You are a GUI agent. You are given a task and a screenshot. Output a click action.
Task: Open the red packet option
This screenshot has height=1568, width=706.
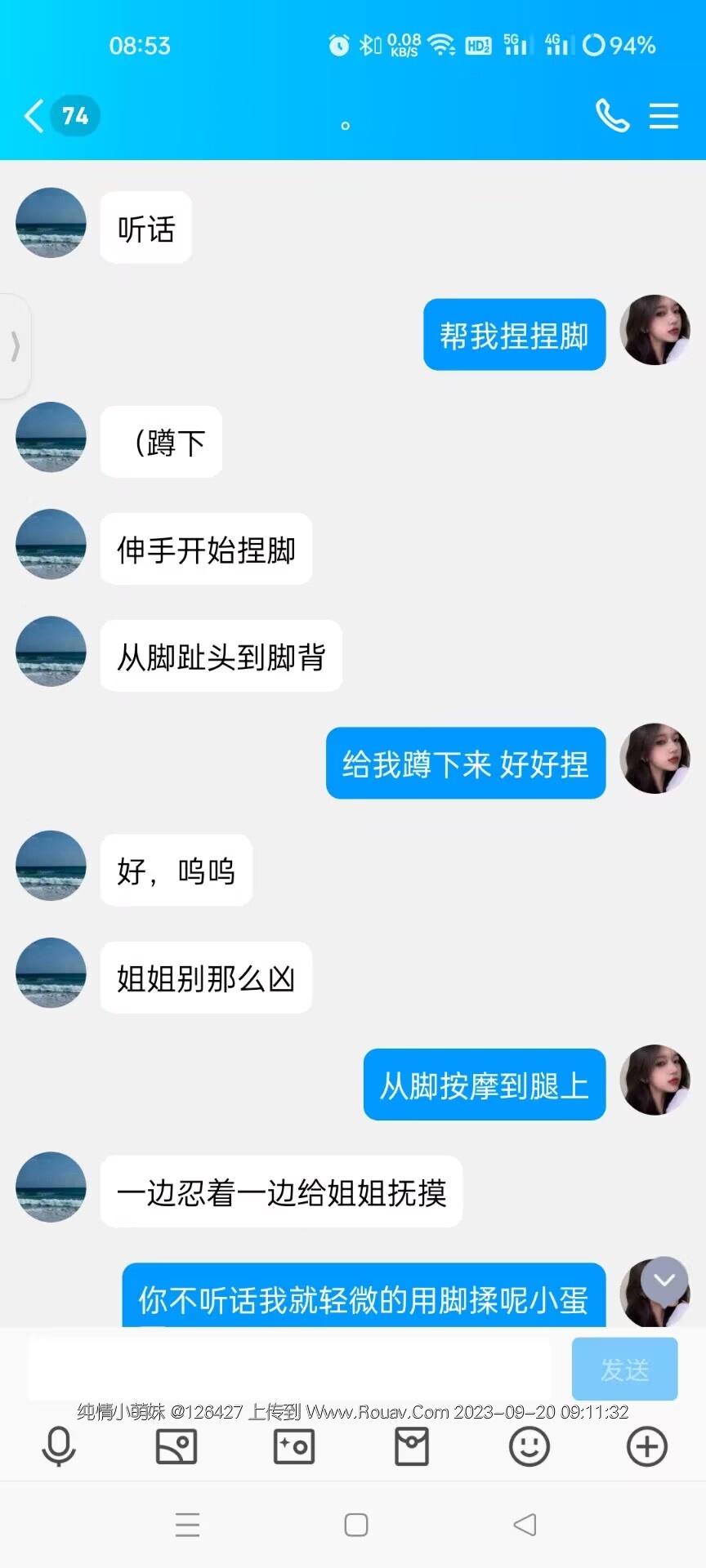click(x=412, y=1446)
